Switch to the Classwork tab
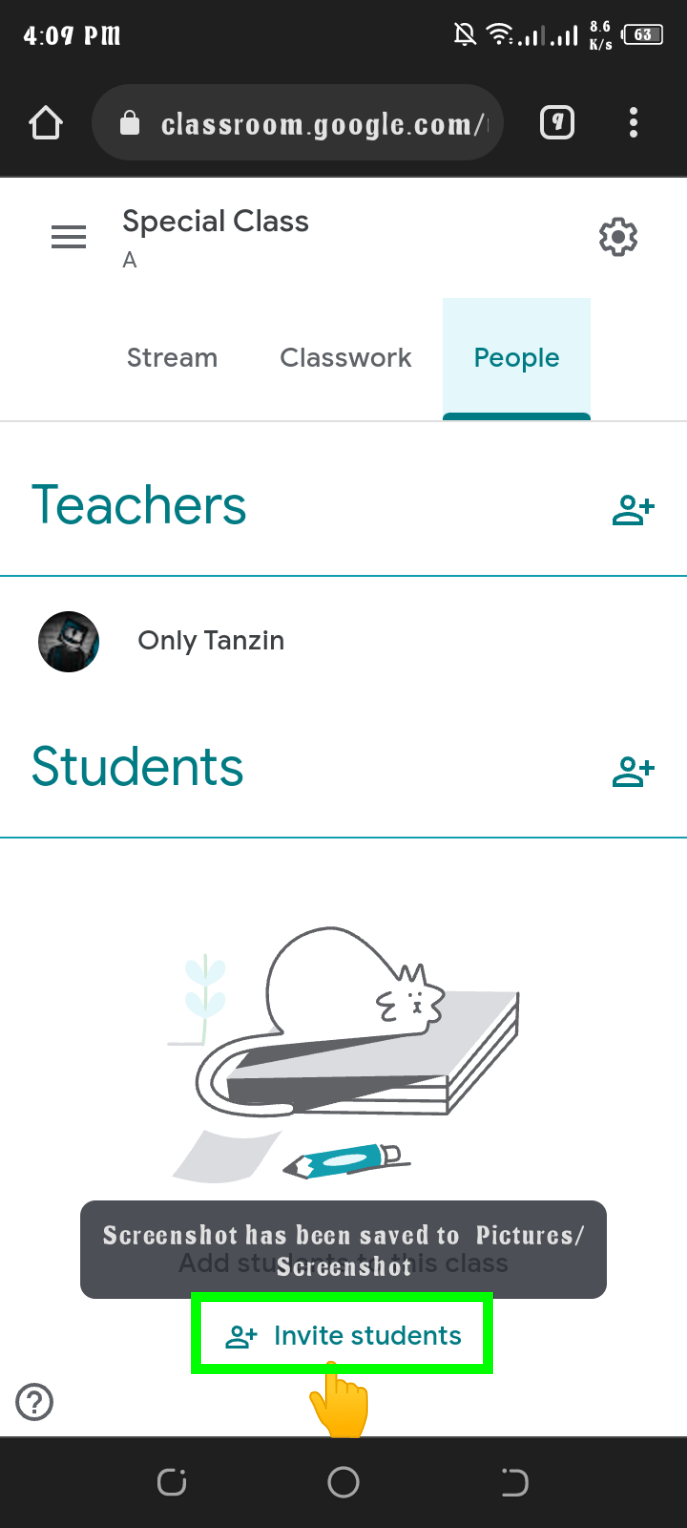This screenshot has height=1528, width=687. click(346, 358)
